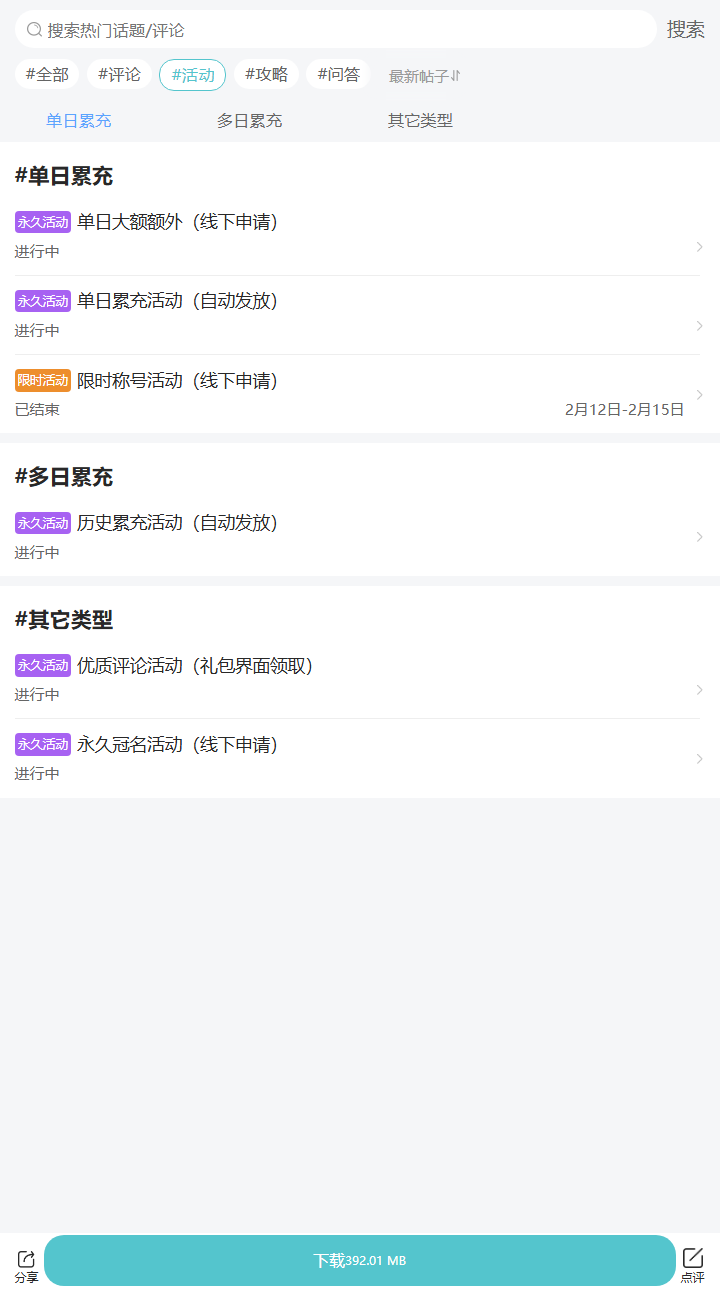Tap the 分享 share icon at bottom left
The width and height of the screenshot is (720, 1293).
25,1262
